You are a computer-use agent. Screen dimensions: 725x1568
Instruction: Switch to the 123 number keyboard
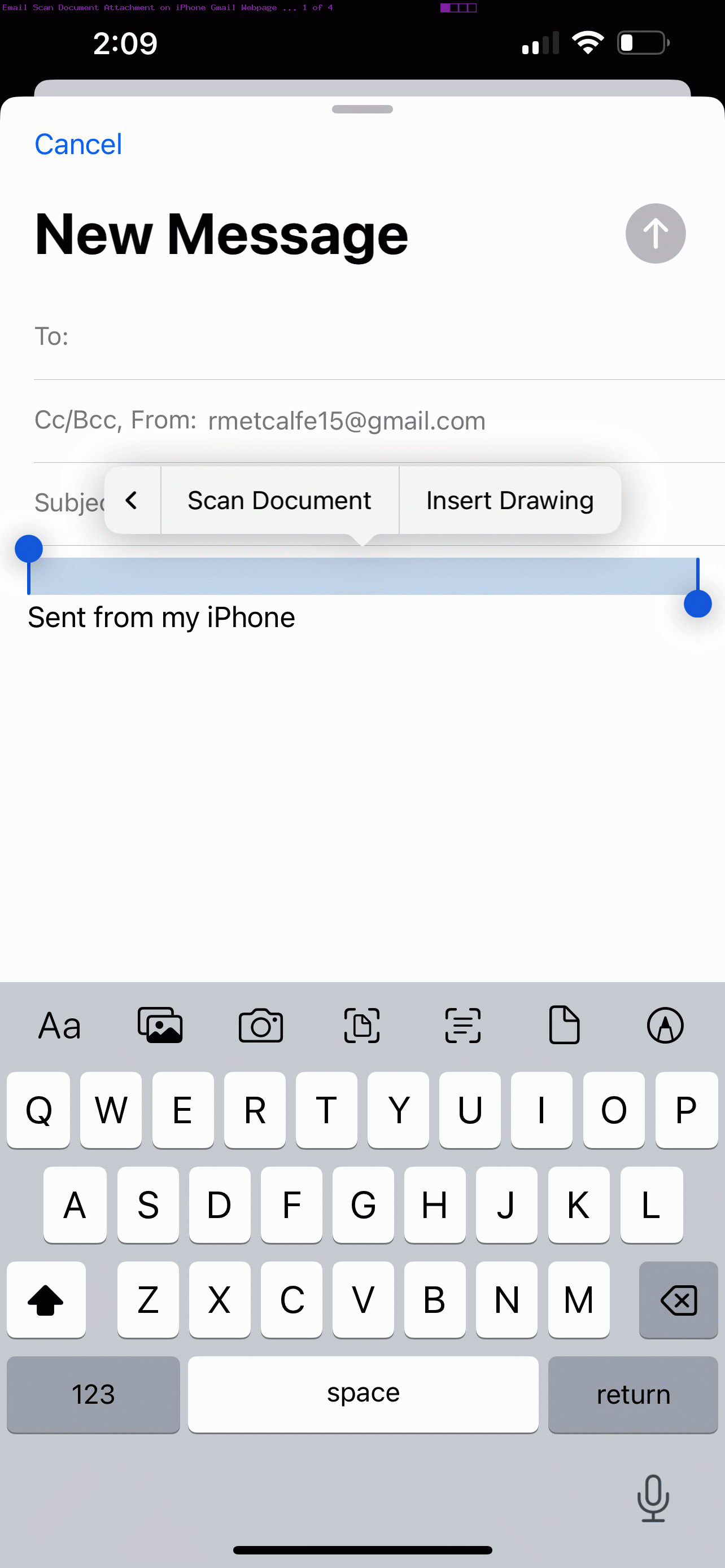[93, 1395]
